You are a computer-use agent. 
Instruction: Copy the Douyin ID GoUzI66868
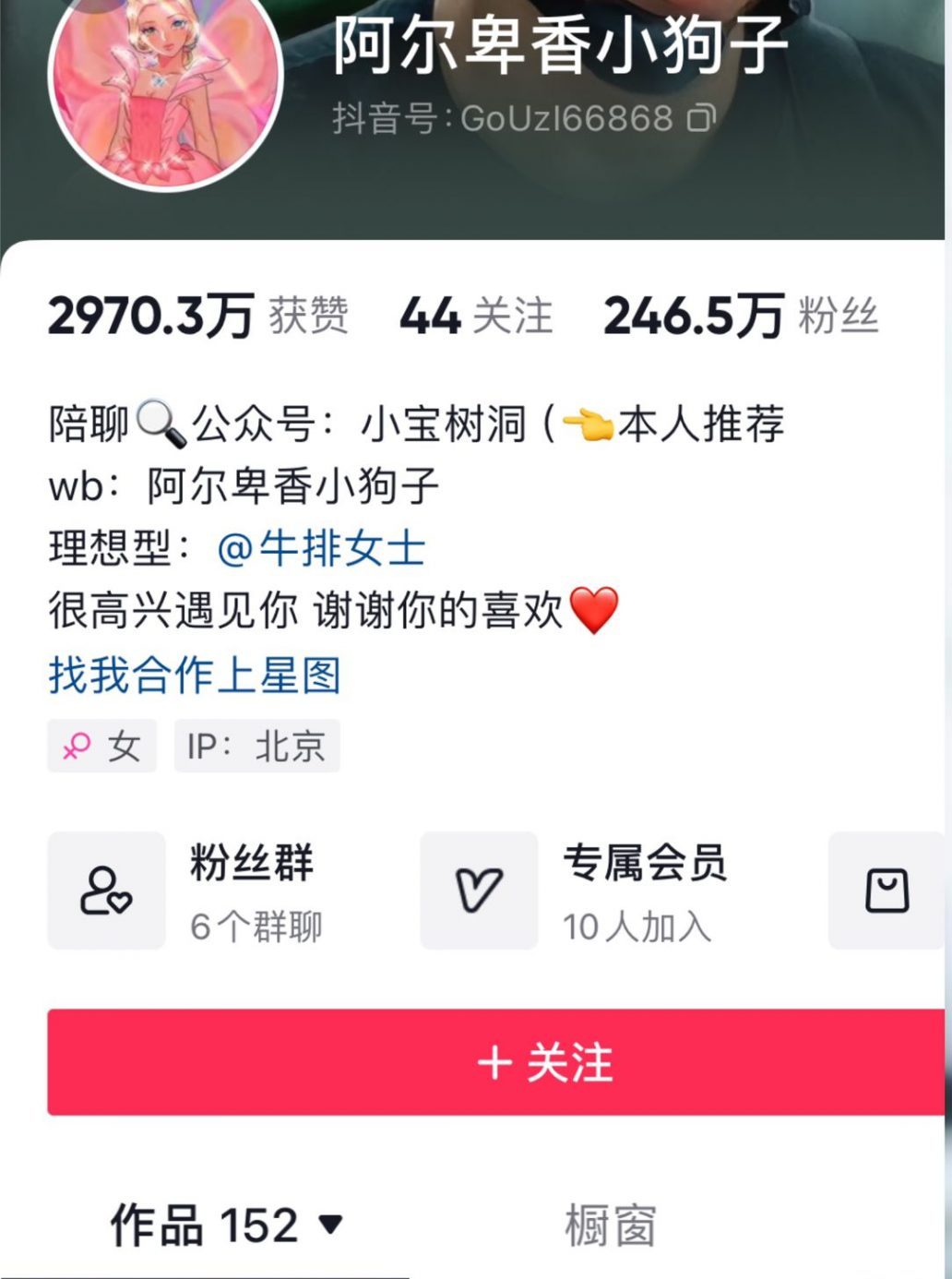(701, 118)
